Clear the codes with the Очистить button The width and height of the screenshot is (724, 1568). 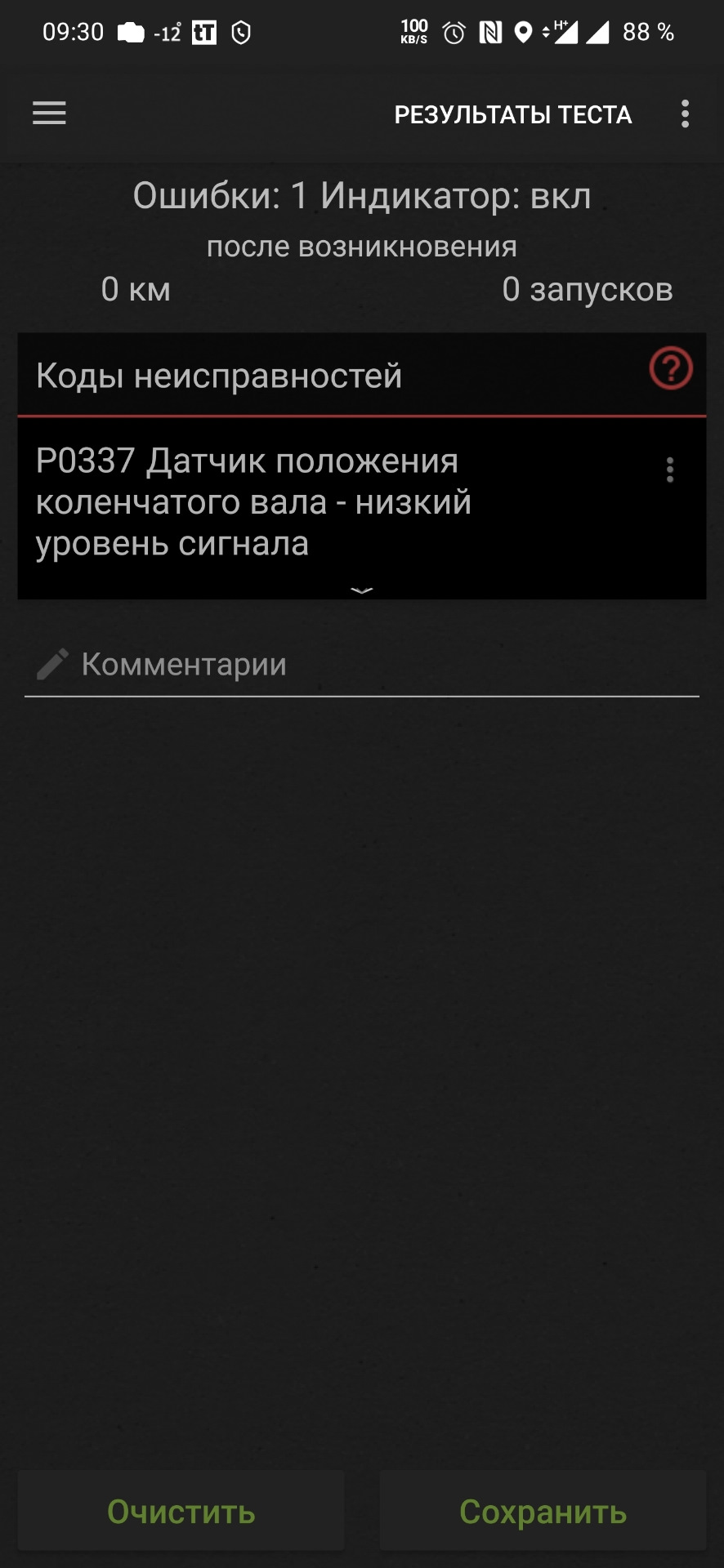click(x=181, y=1511)
